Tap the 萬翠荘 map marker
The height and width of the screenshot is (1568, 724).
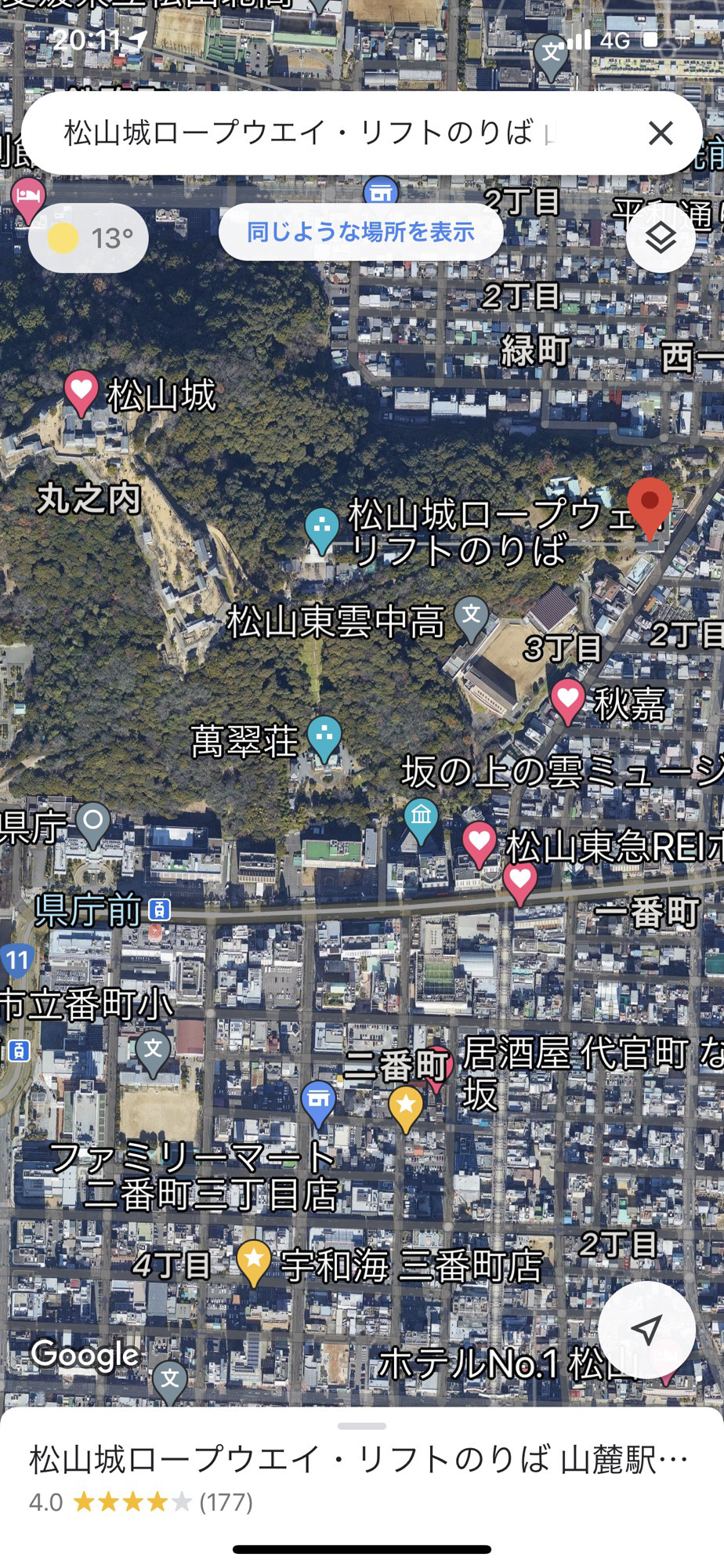click(x=324, y=737)
